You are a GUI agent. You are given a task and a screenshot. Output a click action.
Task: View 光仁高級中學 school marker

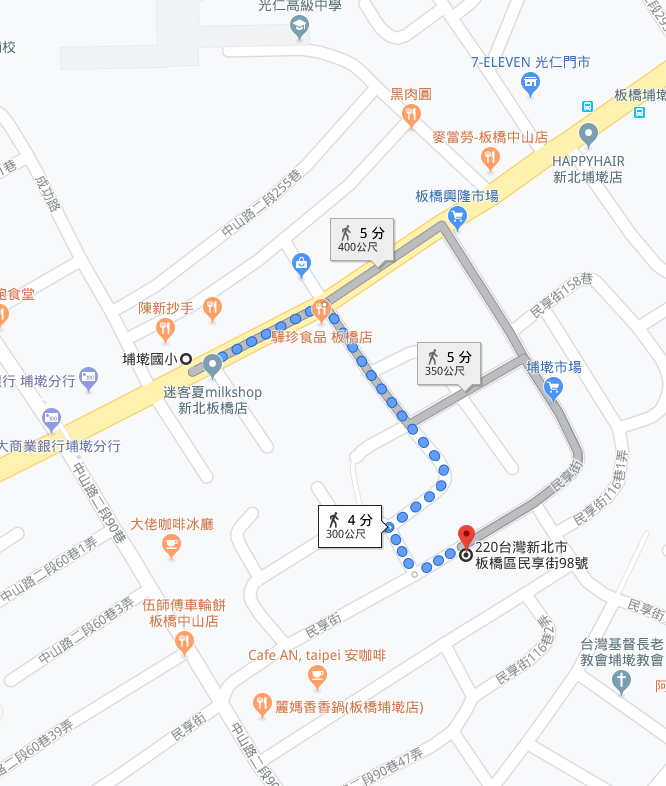pos(299,27)
